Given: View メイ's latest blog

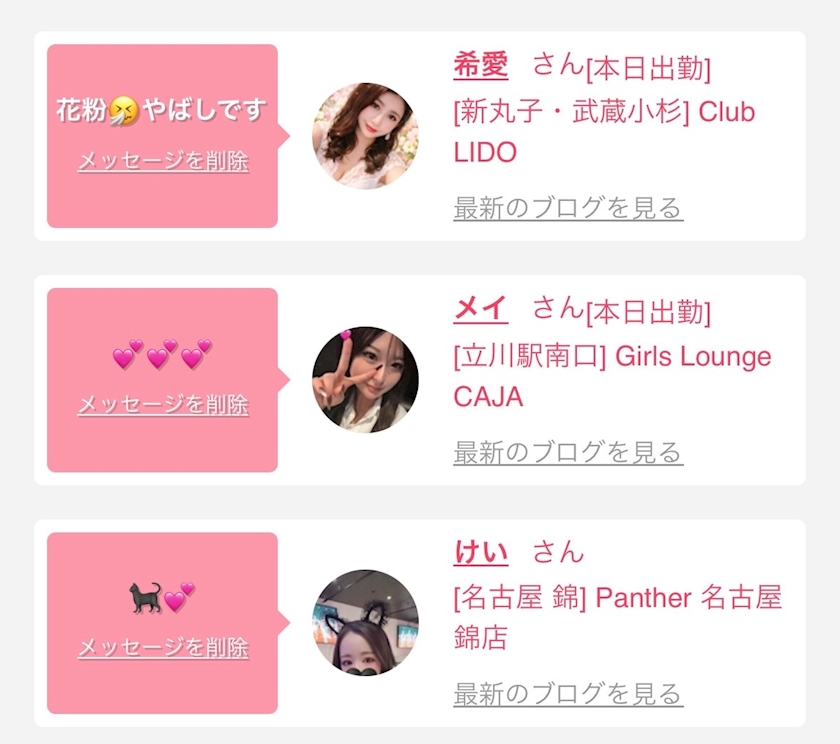Looking at the screenshot, I should point(567,452).
